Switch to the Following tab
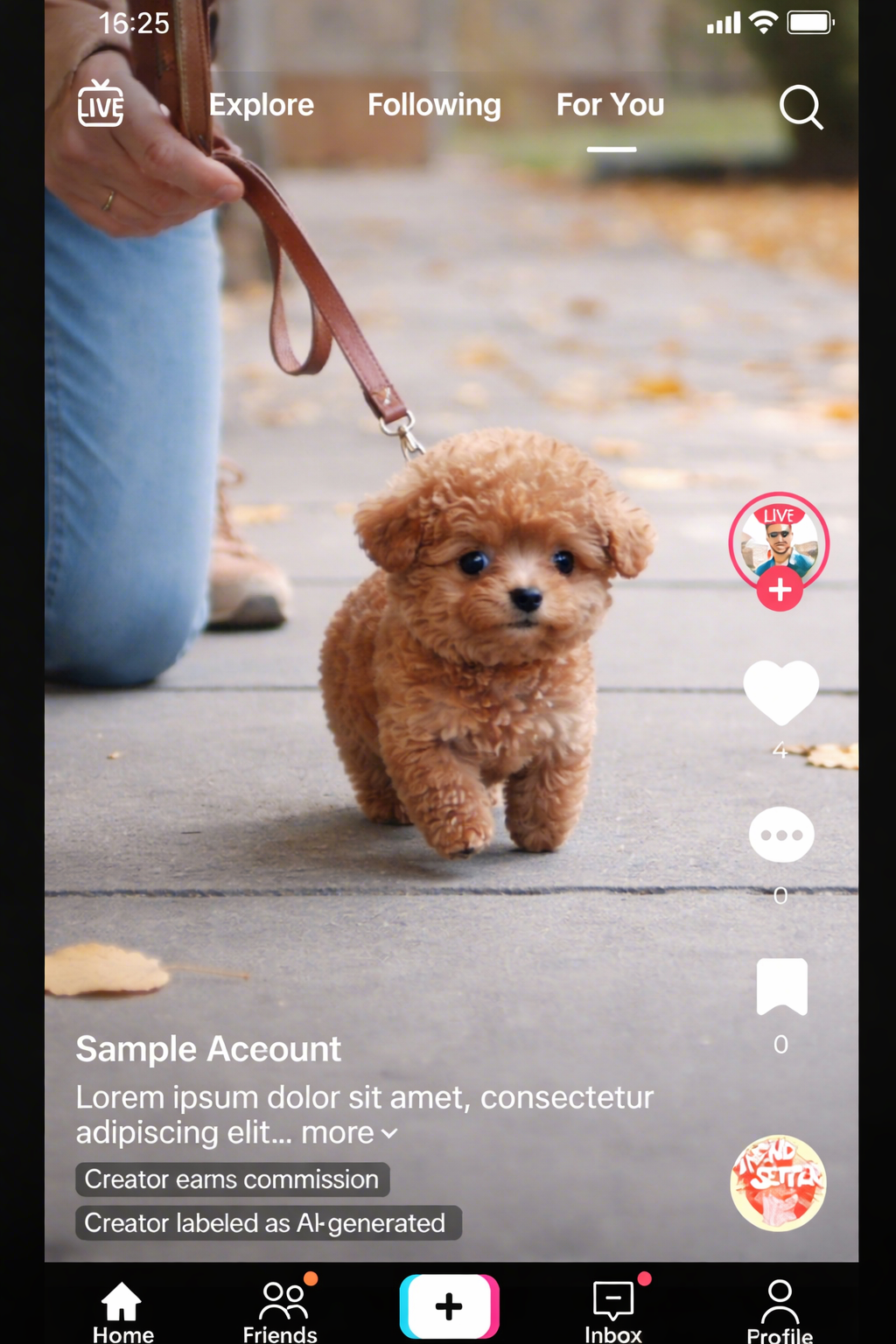This screenshot has width=896, height=1344. pos(434,105)
